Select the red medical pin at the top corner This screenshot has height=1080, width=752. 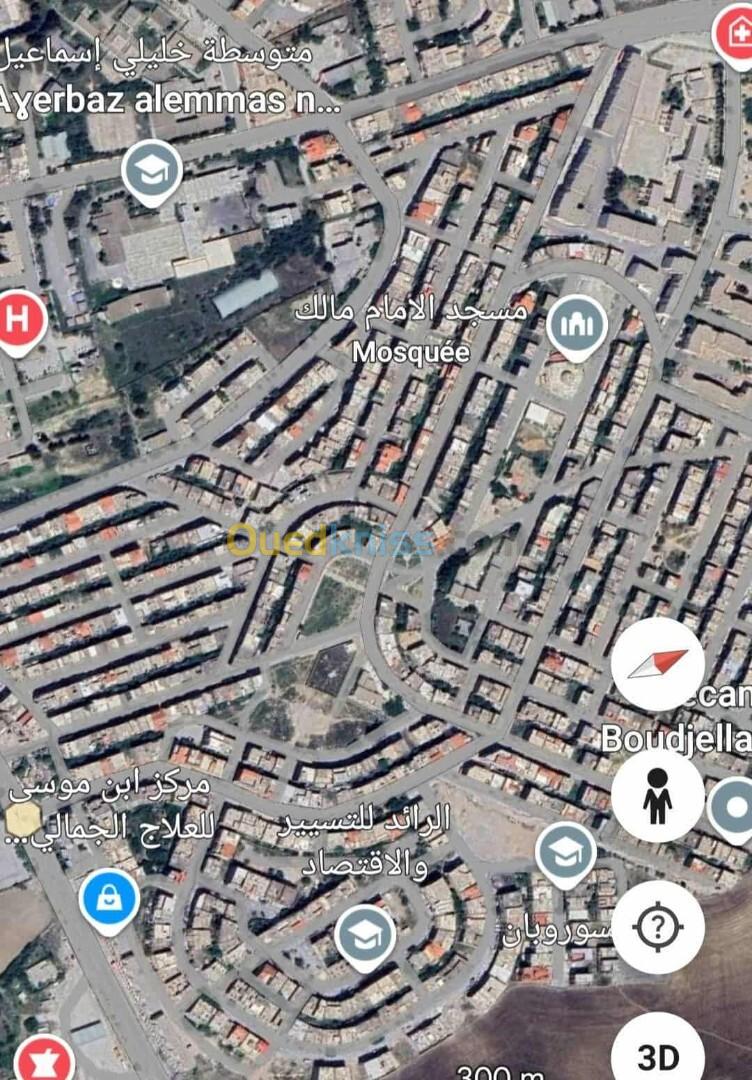(737, 32)
